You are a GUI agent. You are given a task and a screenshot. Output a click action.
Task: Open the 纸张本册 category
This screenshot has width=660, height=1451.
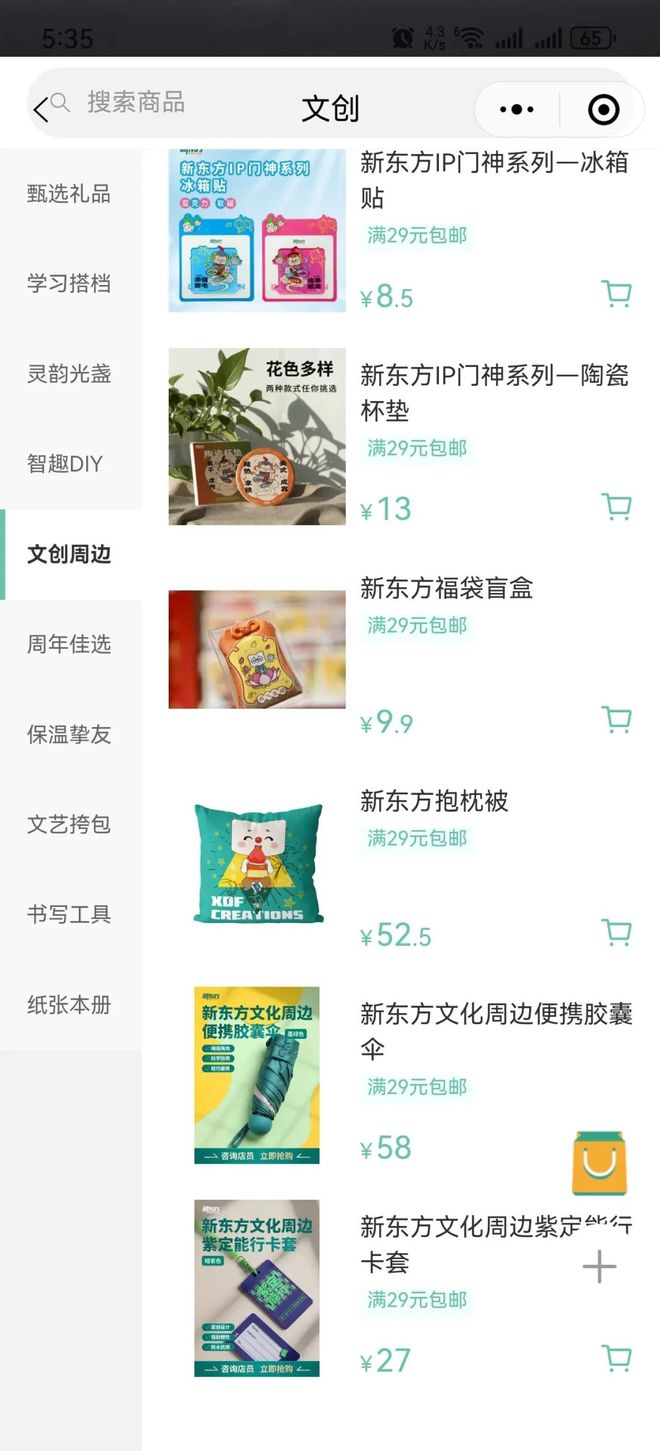[x=69, y=1004]
